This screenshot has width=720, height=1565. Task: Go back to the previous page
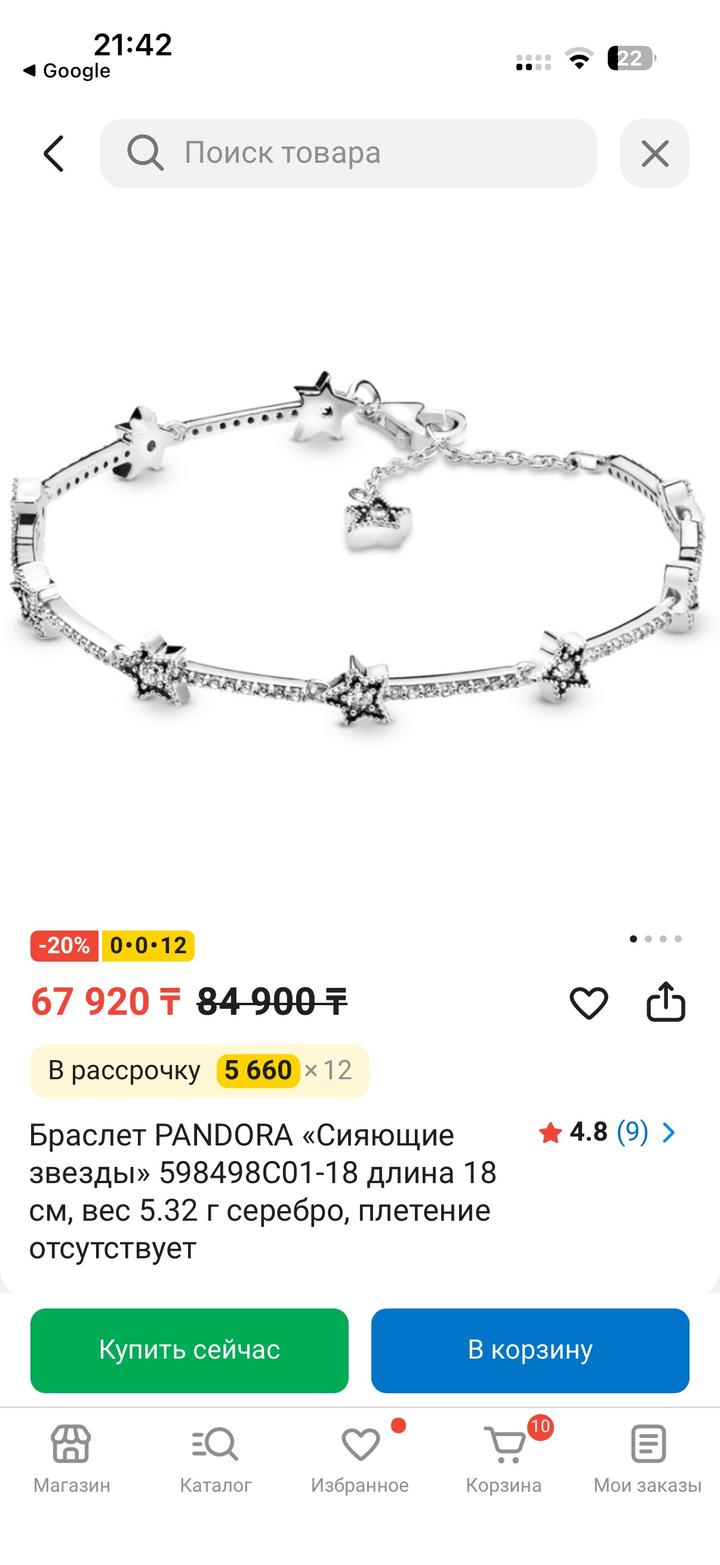click(x=54, y=153)
